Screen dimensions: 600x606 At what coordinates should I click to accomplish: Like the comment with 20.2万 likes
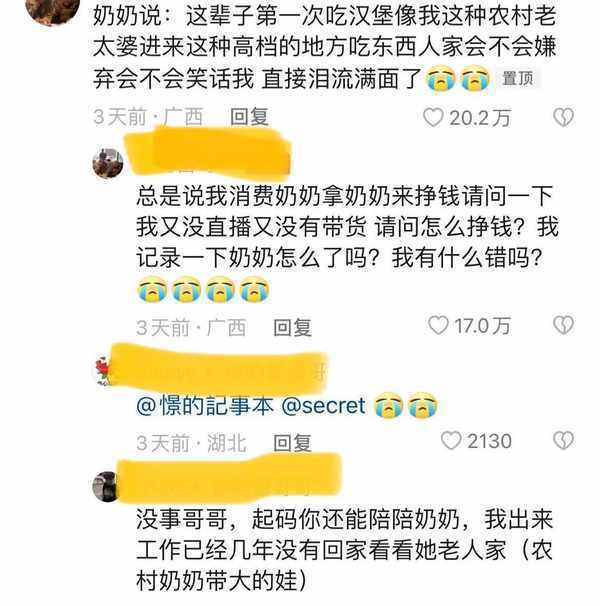433,118
